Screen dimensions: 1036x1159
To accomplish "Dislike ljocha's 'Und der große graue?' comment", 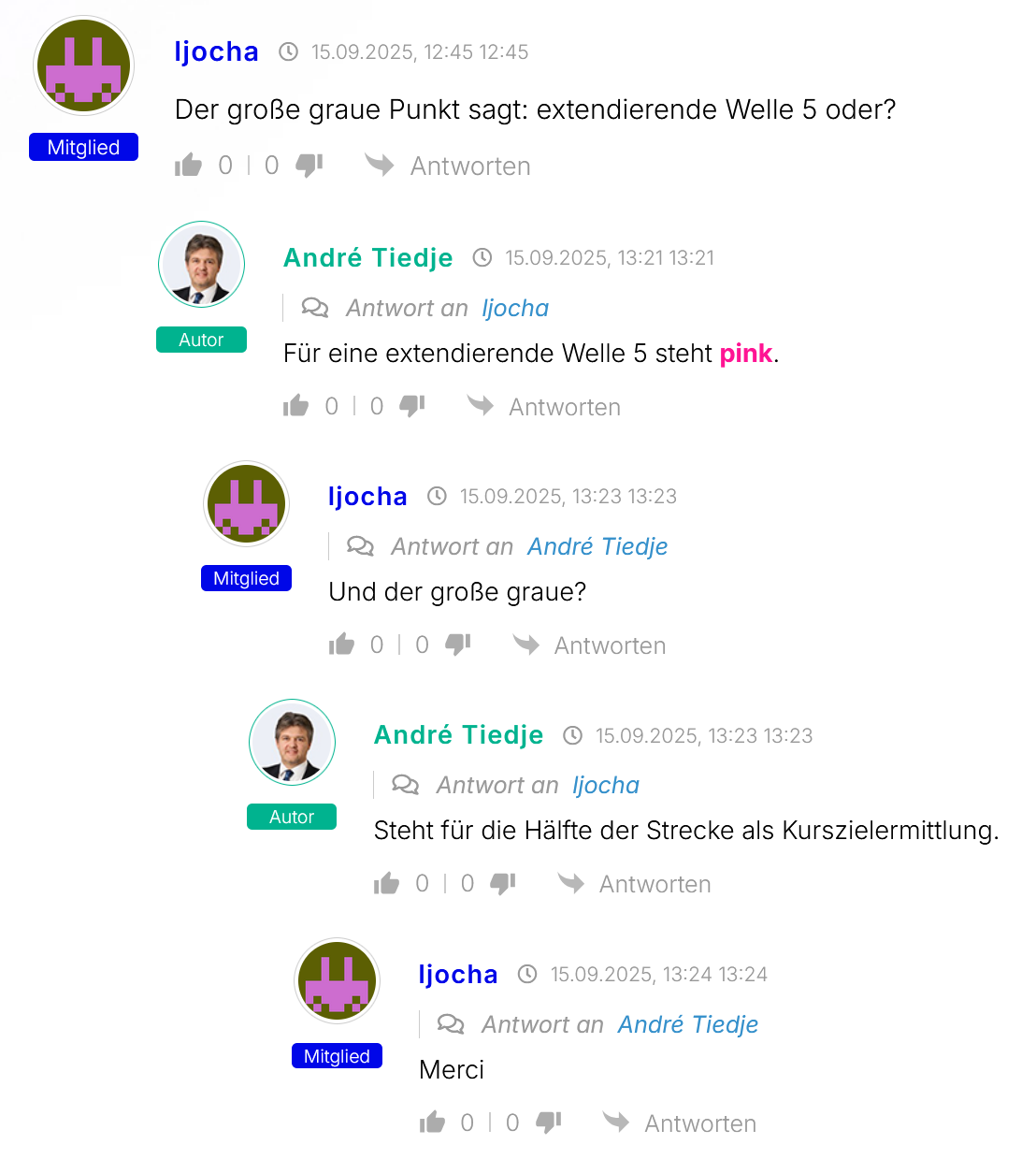I will tap(457, 645).
